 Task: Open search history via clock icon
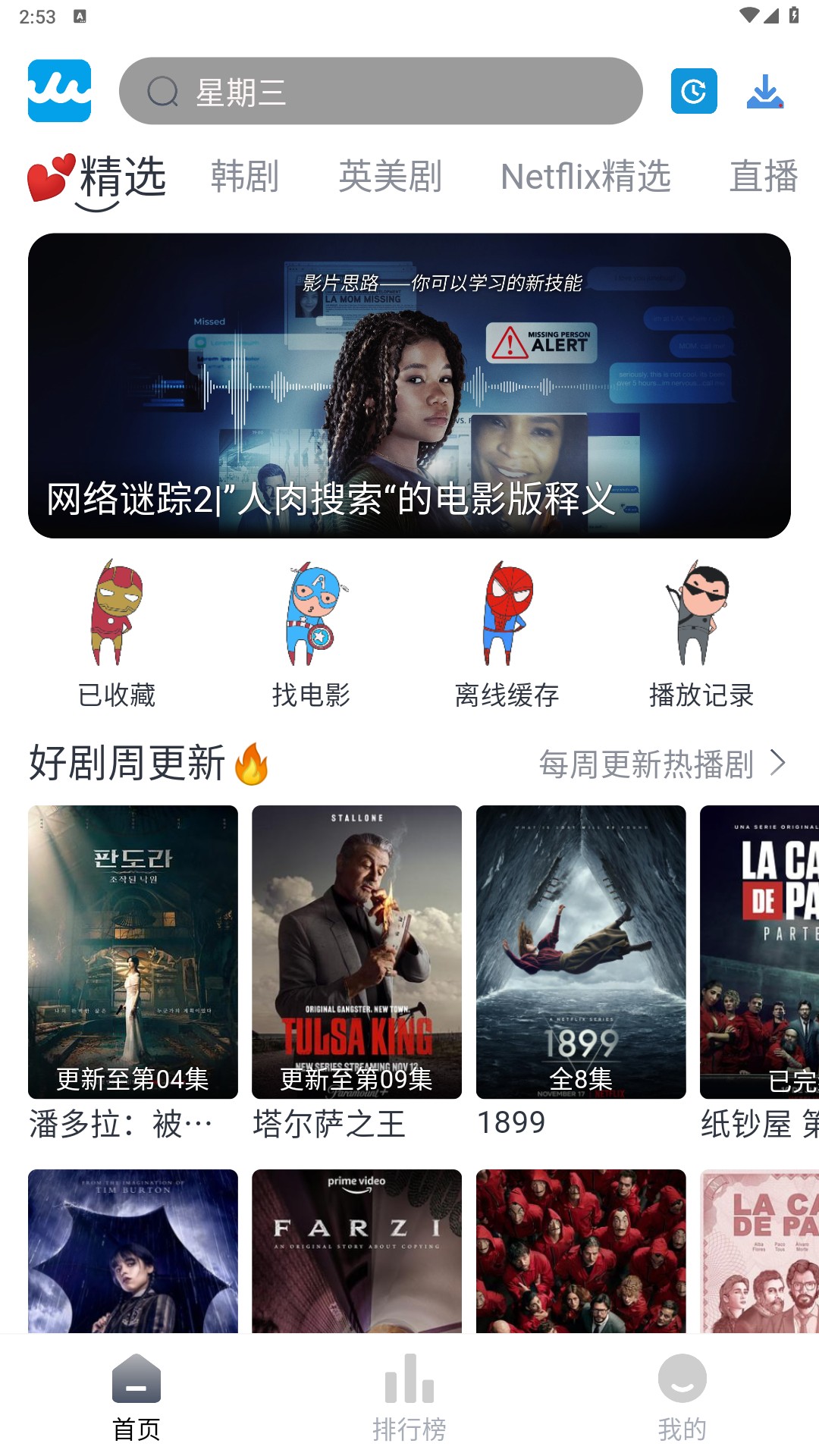[x=694, y=91]
